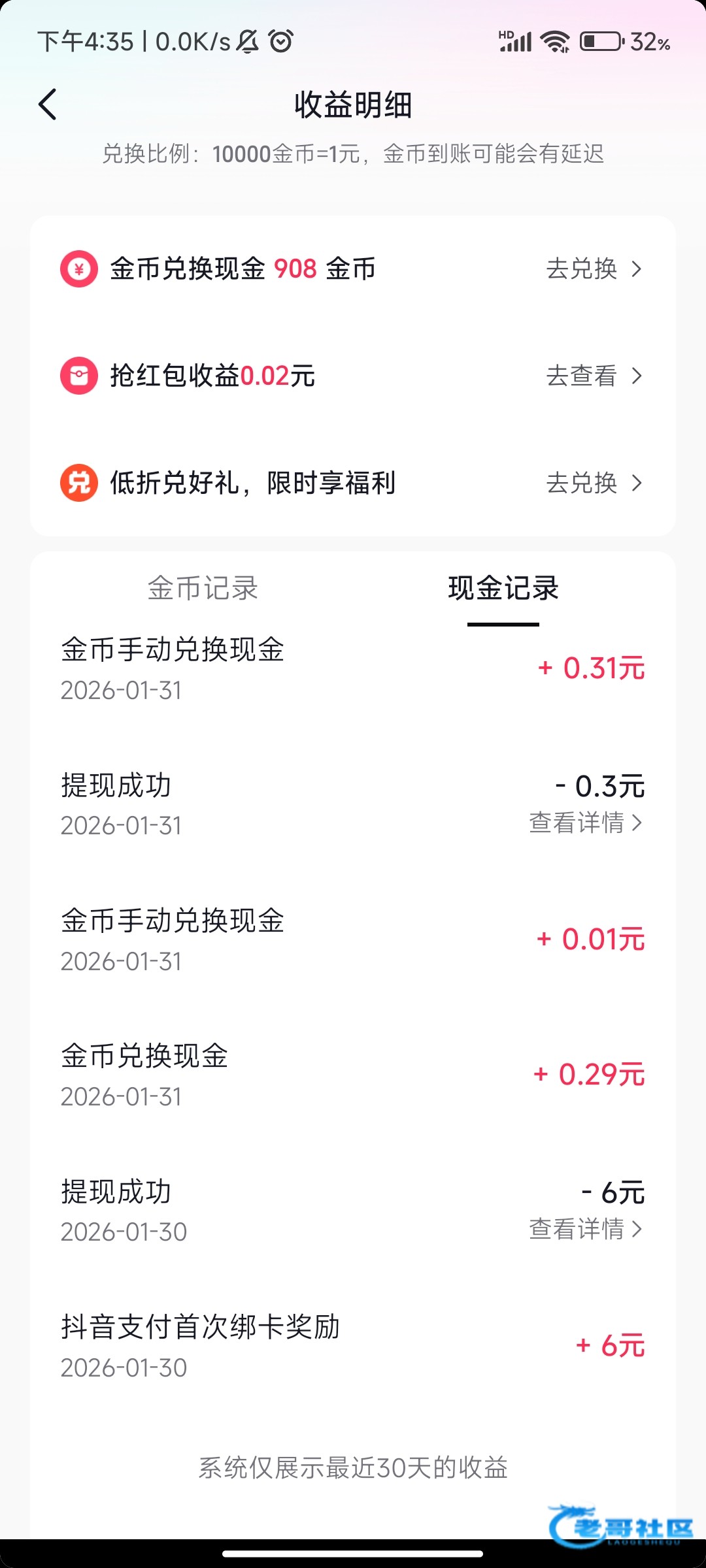The height and width of the screenshot is (1568, 706).
Task: View 查看详情 for the 0.3元 withdrawal
Action: (x=585, y=823)
